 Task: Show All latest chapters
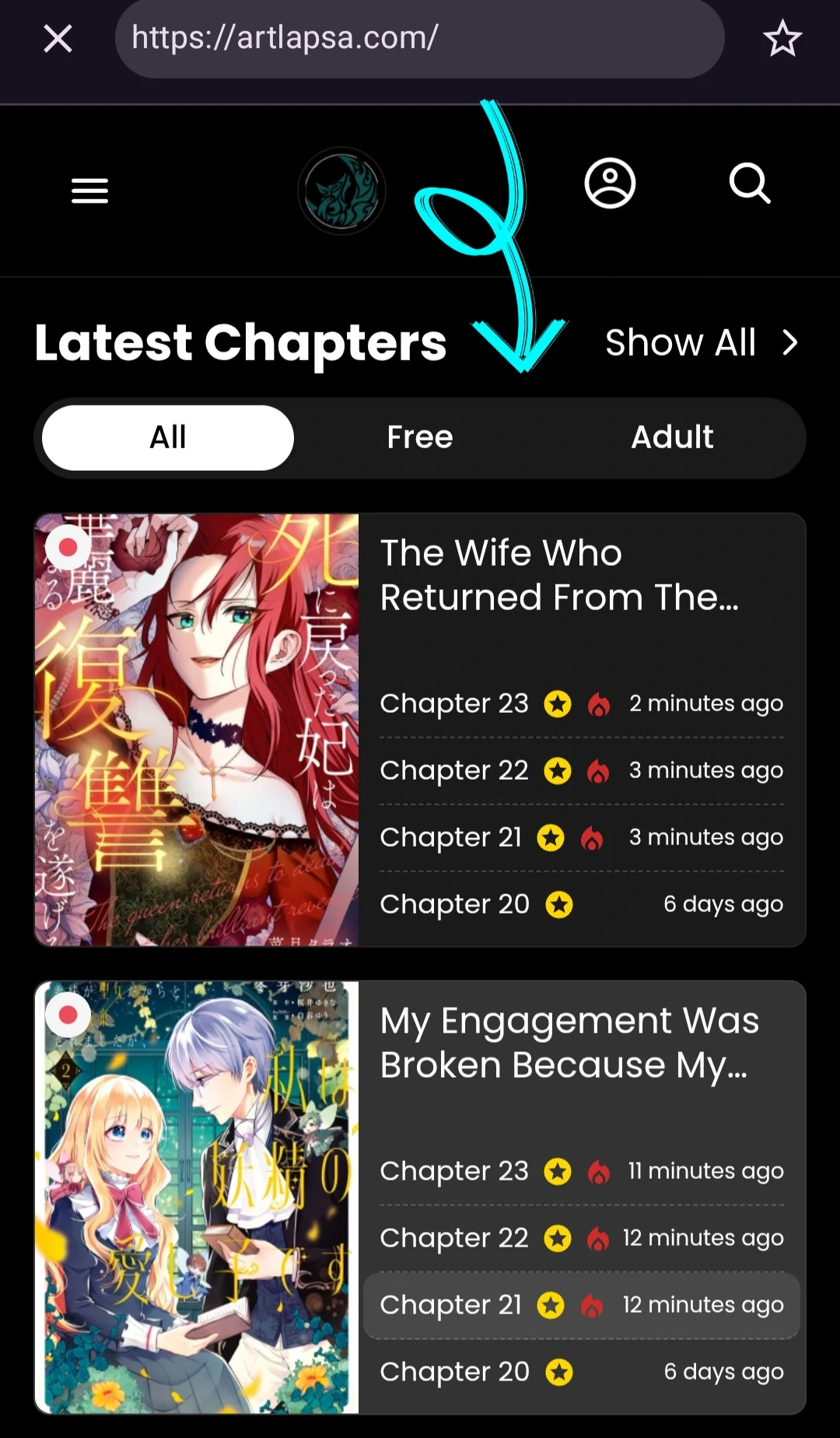[701, 342]
